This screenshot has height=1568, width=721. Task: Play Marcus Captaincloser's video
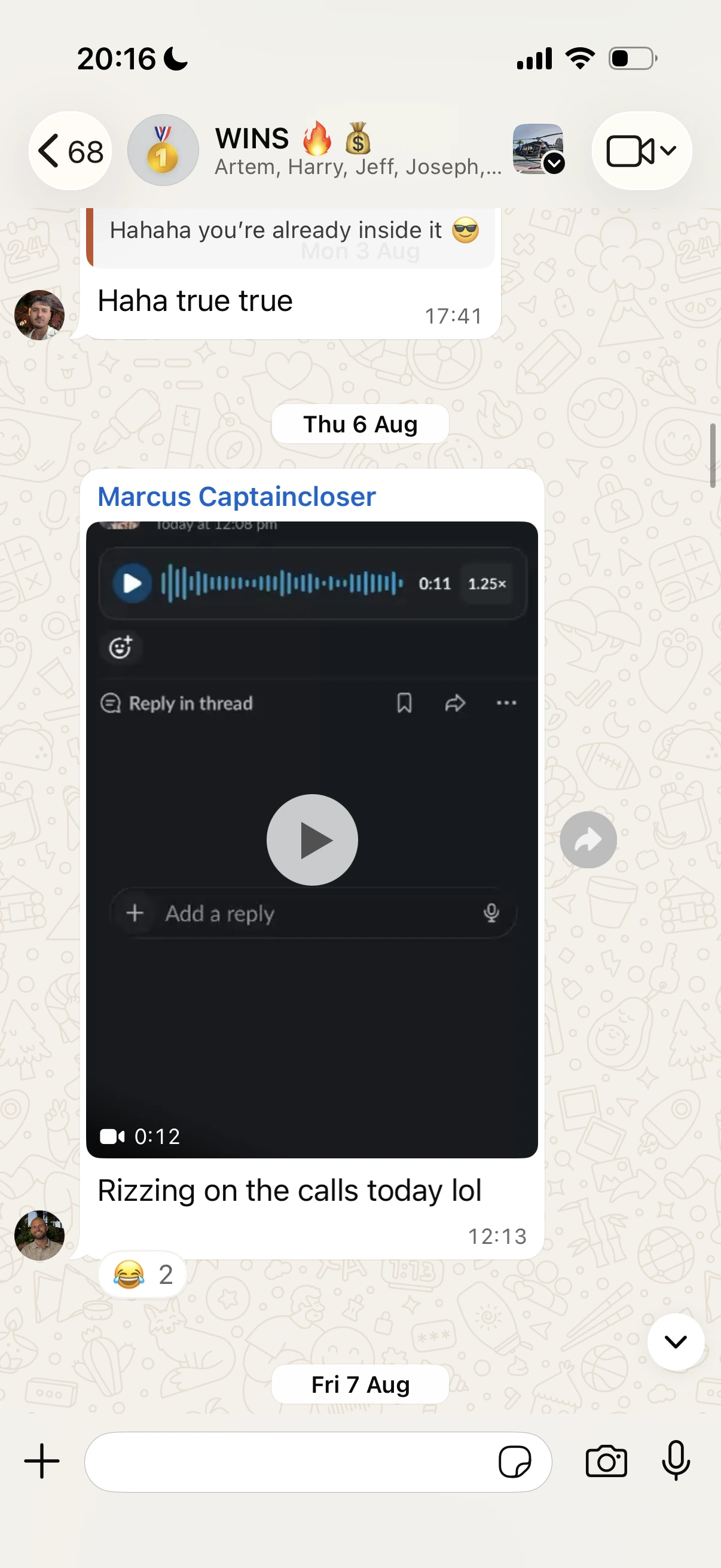click(x=312, y=840)
